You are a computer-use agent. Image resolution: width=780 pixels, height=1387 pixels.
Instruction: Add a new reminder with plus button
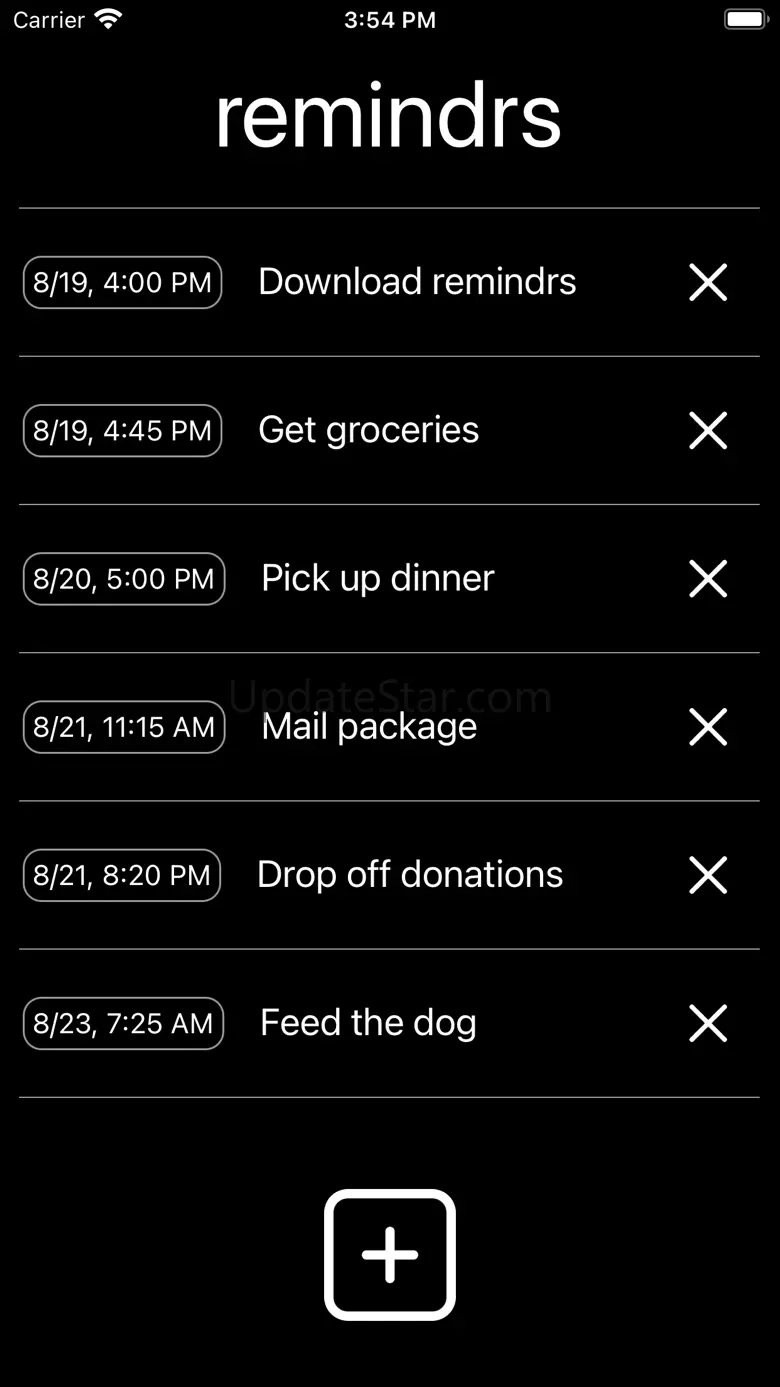click(x=390, y=1254)
